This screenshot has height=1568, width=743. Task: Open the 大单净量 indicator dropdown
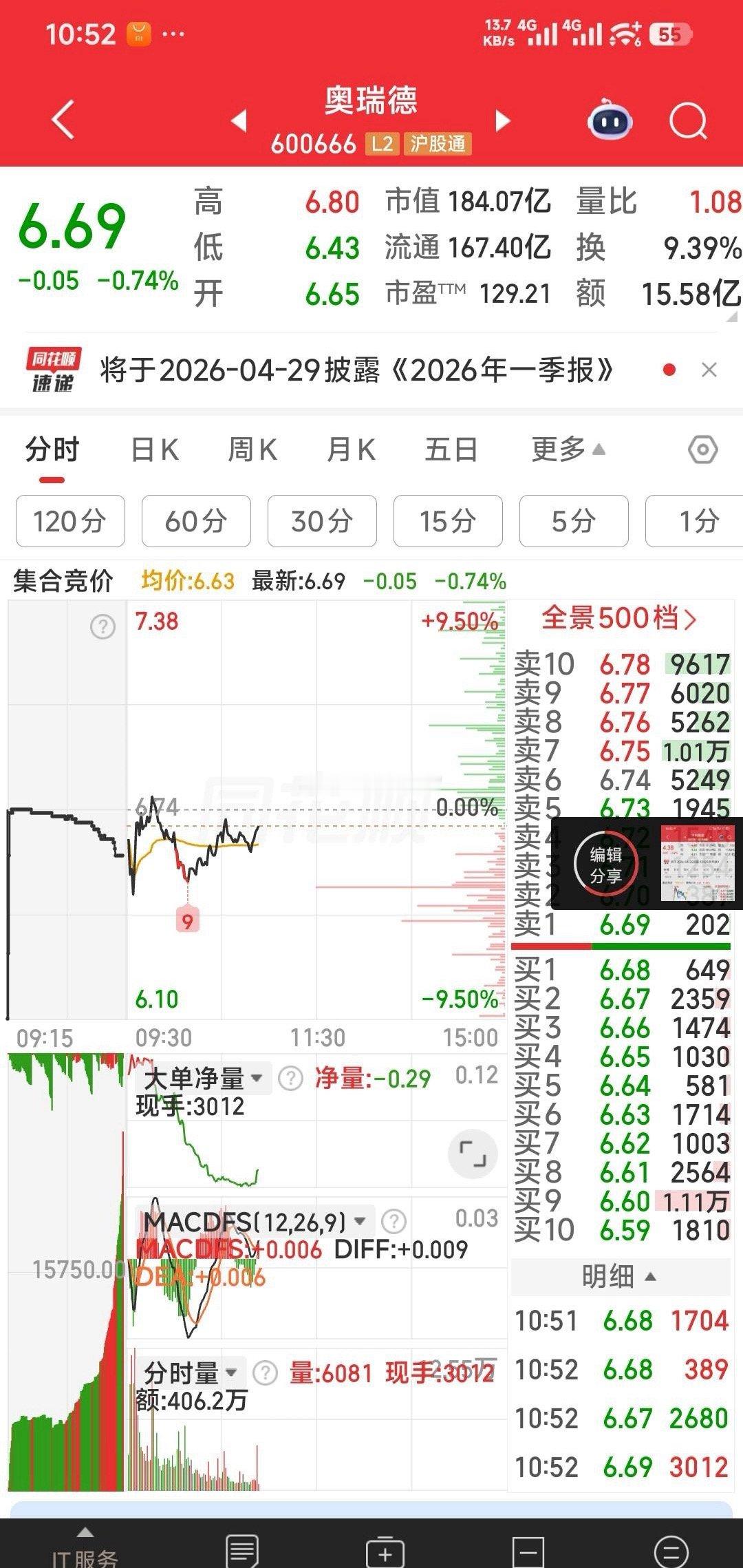[255, 1079]
